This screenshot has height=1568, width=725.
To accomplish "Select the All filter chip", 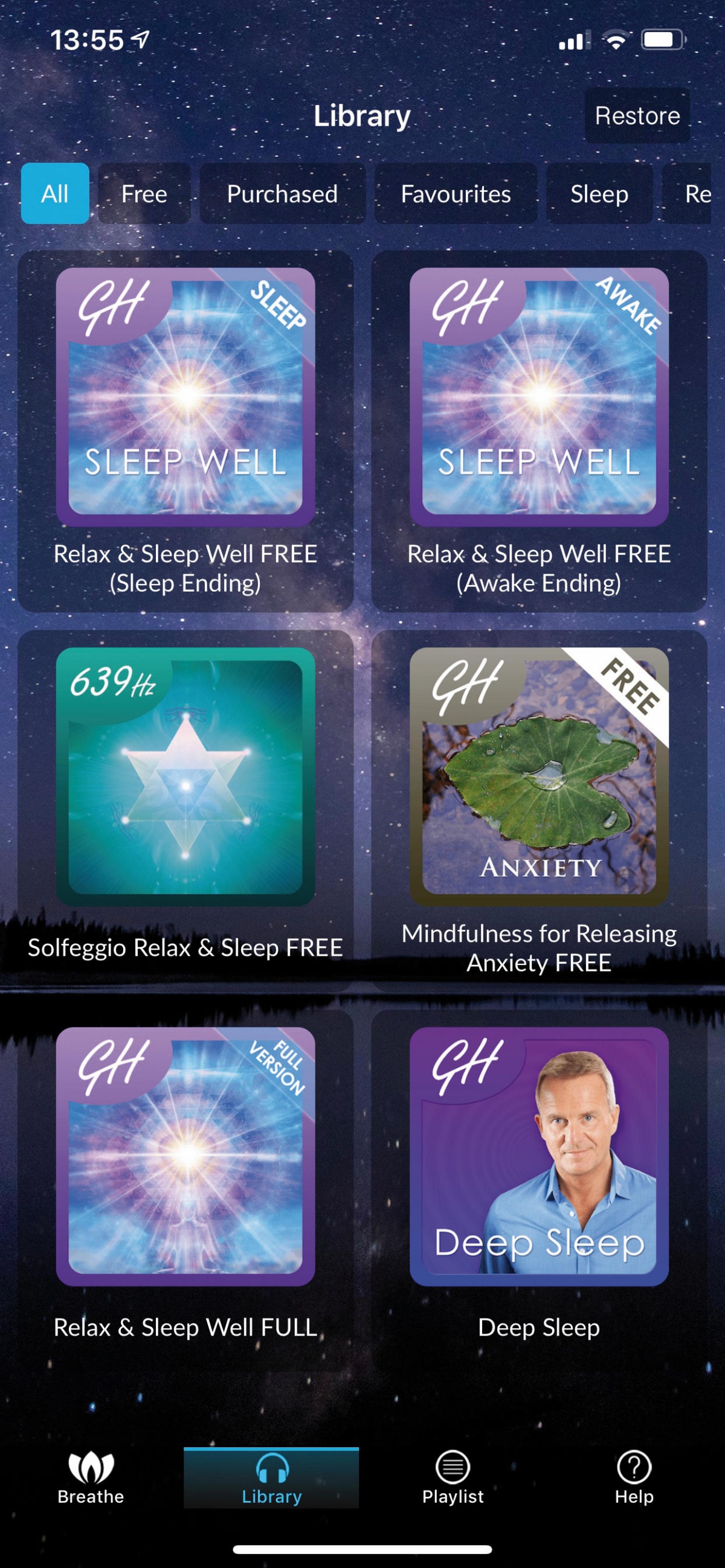I will coord(55,194).
